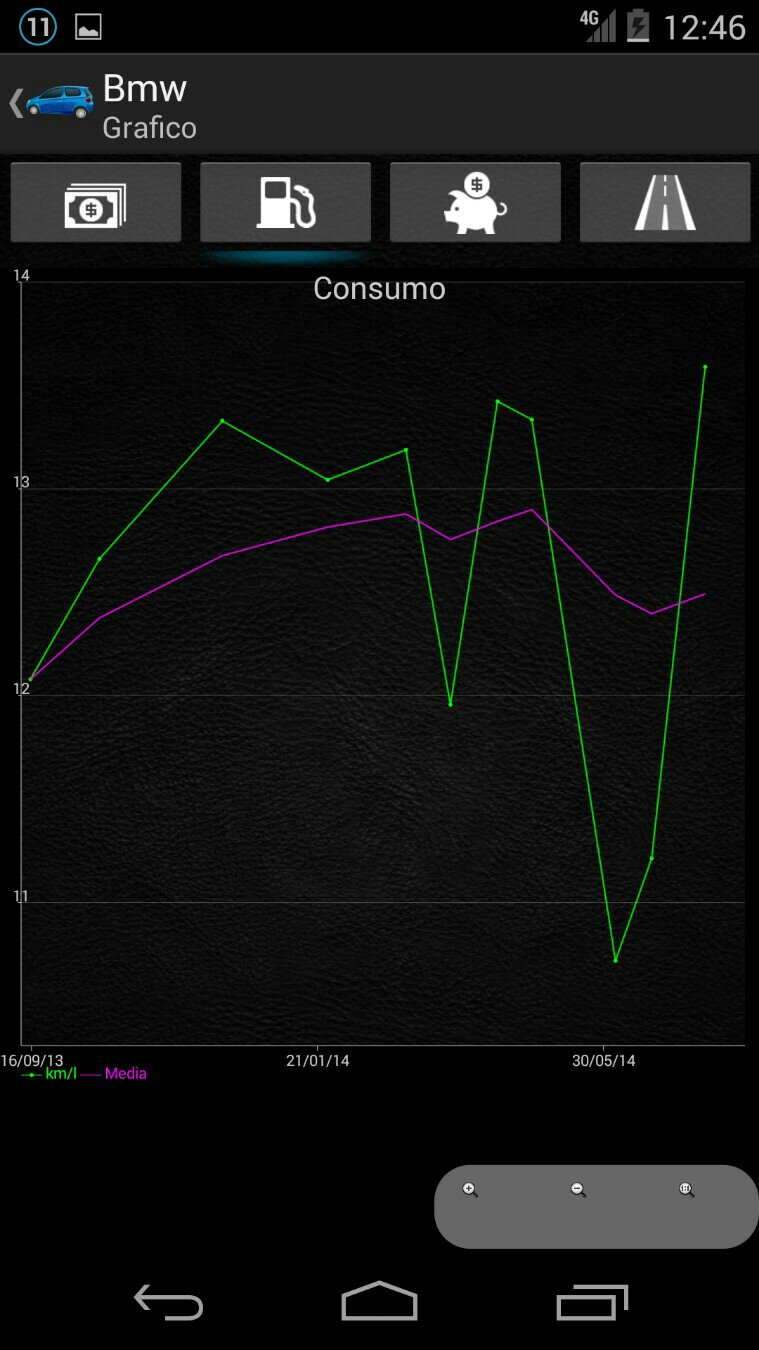Select the fuel pump consumption tab
Viewport: 759px width, 1350px height.
tap(286, 203)
